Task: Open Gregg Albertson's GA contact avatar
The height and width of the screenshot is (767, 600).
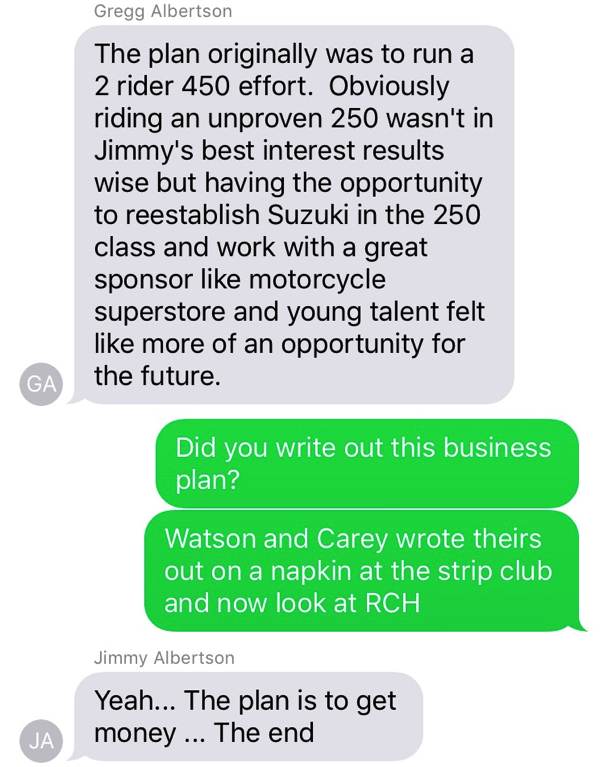Action: pyautogui.click(x=41, y=383)
